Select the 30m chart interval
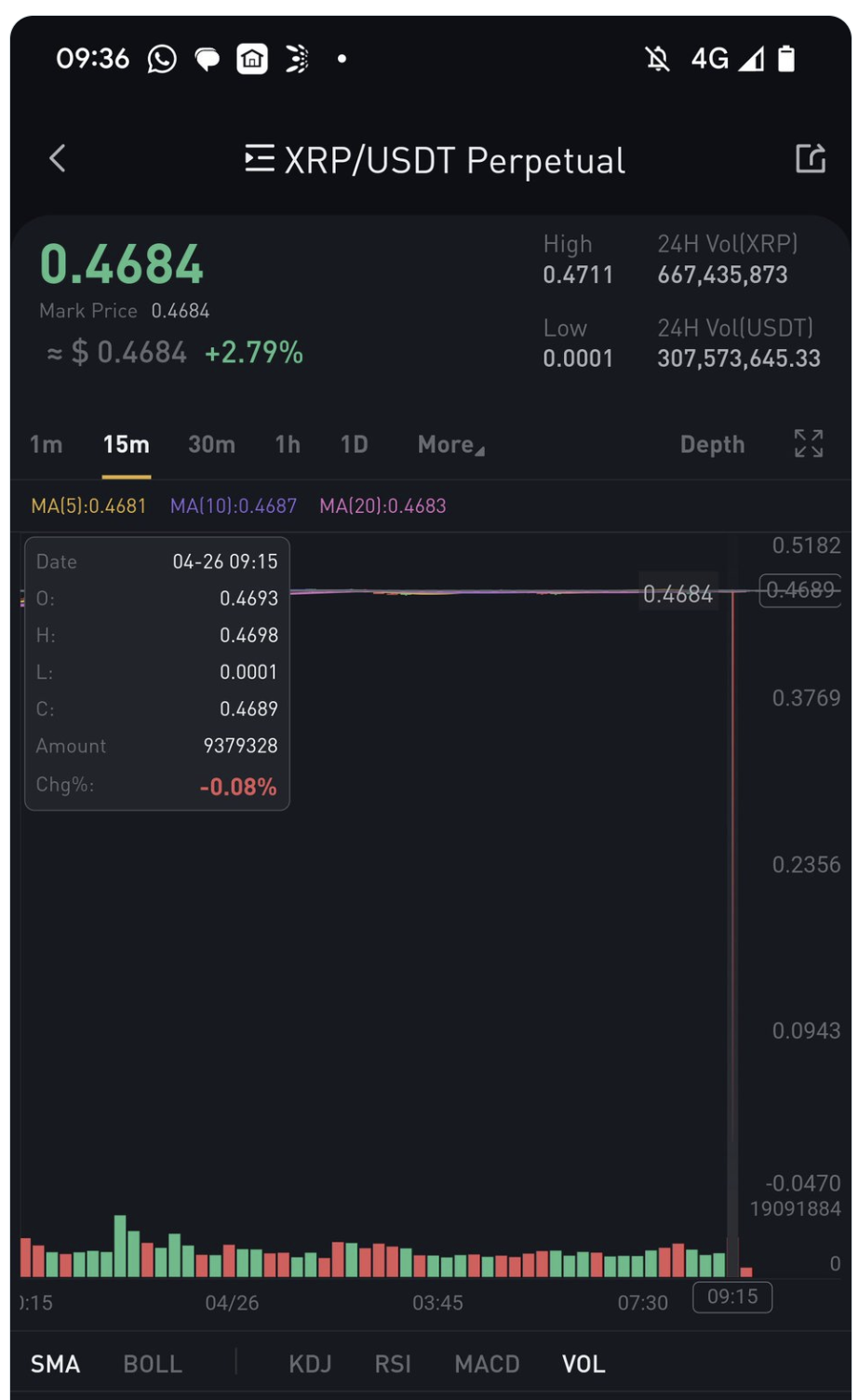The width and height of the screenshot is (858, 1400). tap(211, 445)
